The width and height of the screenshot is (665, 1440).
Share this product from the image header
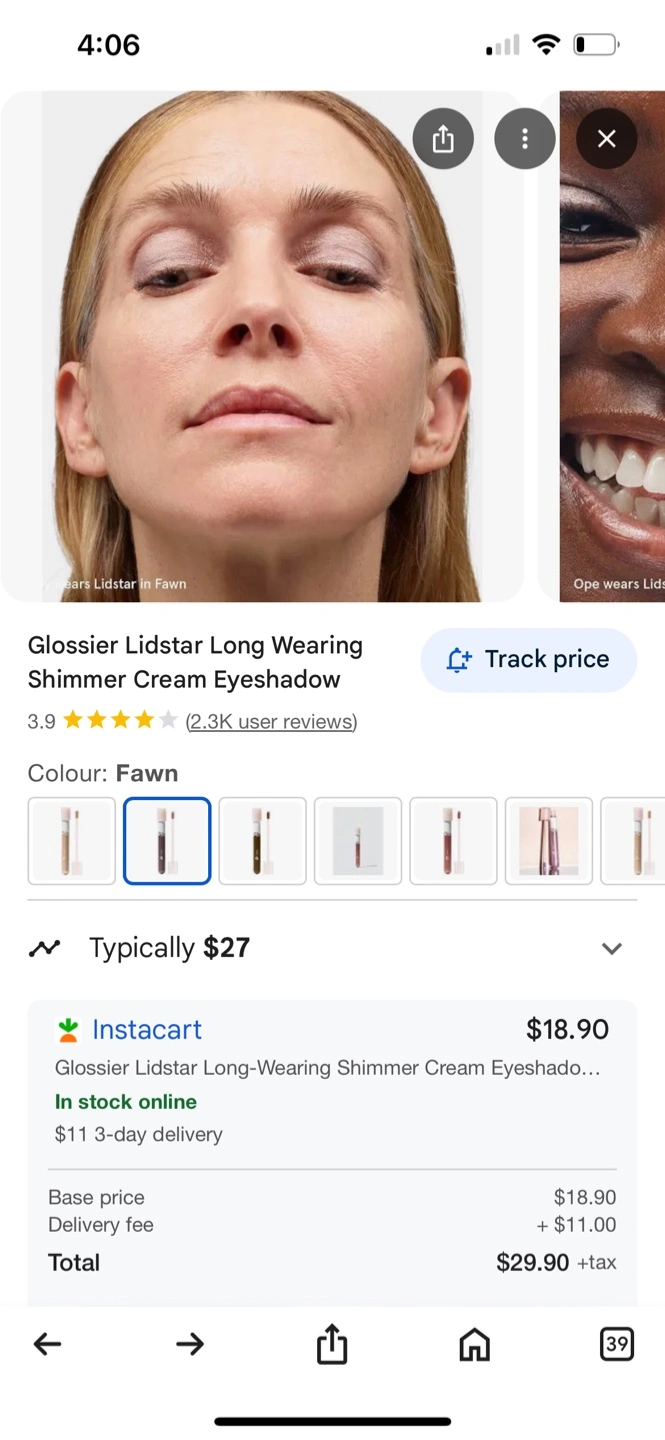443,139
